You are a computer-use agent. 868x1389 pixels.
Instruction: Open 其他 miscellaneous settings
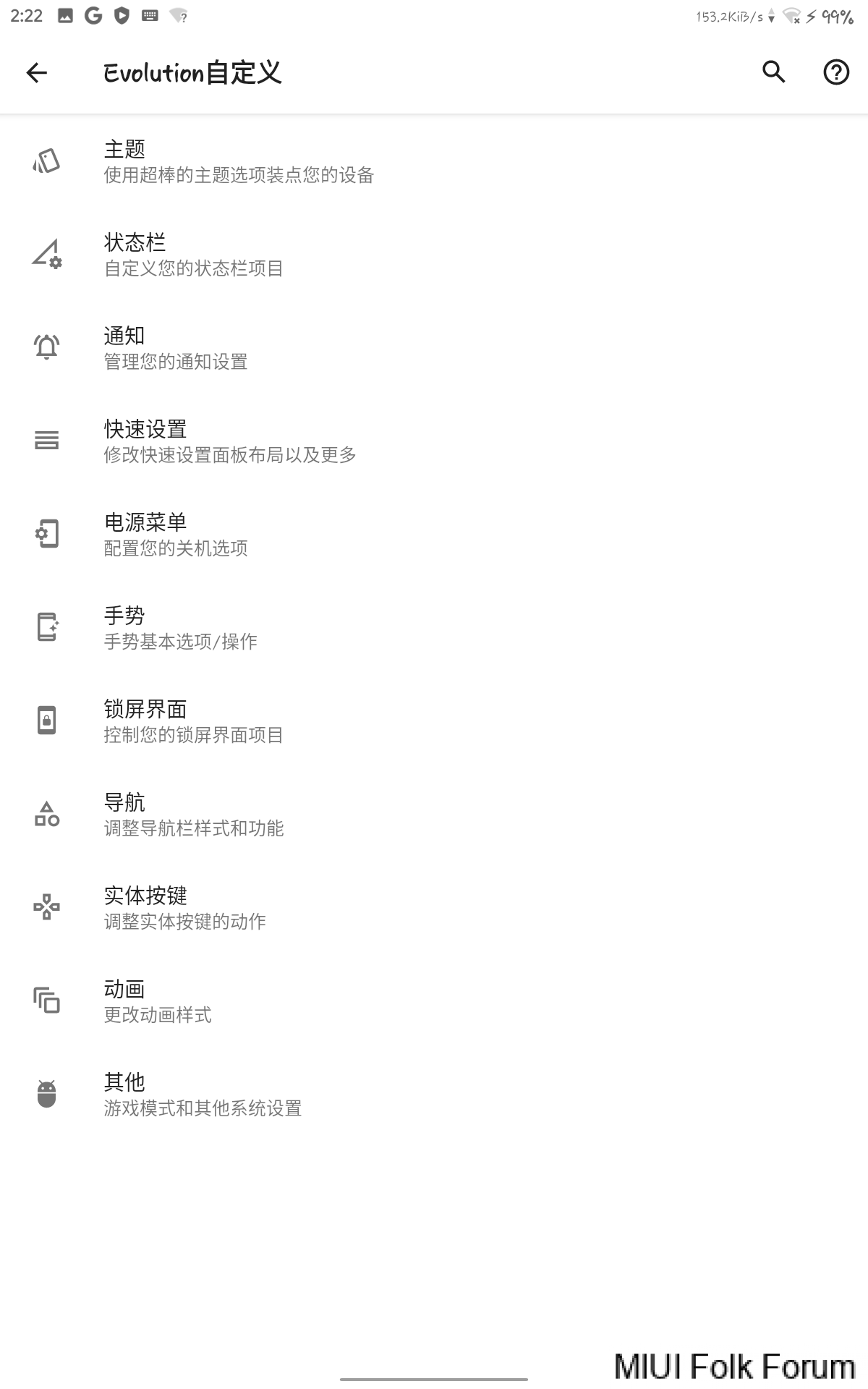coord(203,1095)
